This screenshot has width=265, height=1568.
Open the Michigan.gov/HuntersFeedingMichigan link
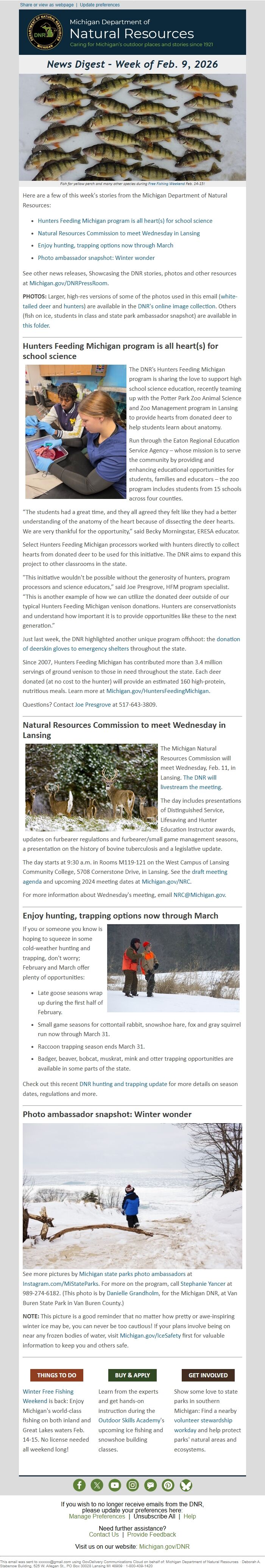[157, 691]
